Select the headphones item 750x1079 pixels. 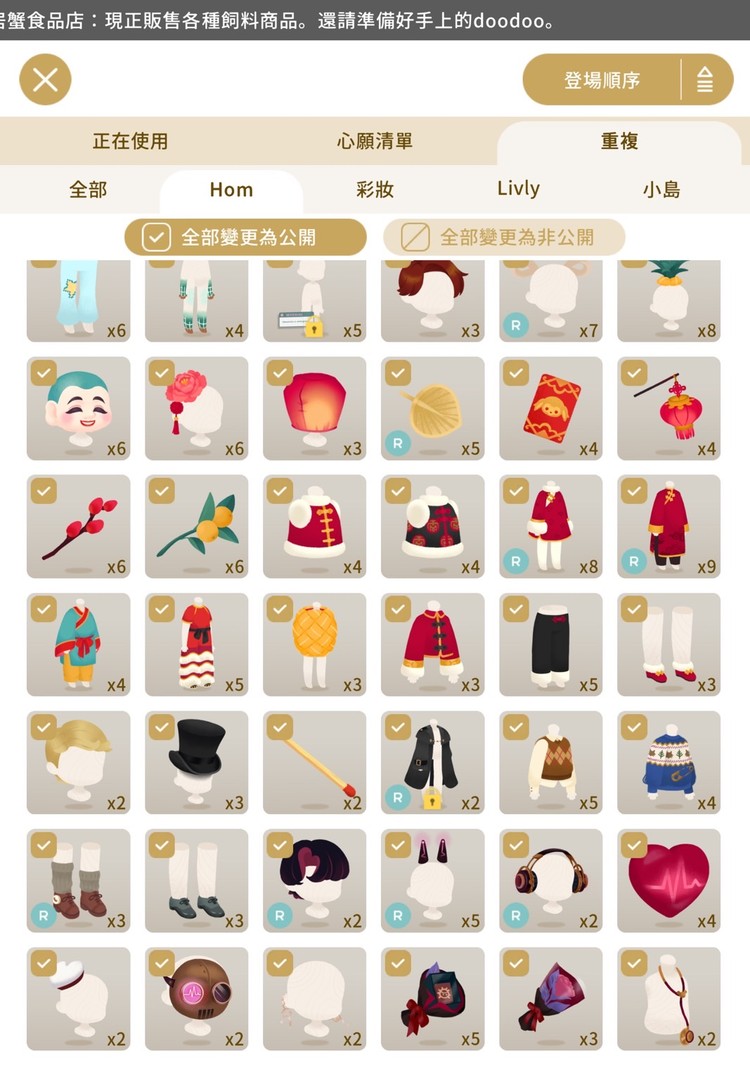click(551, 880)
